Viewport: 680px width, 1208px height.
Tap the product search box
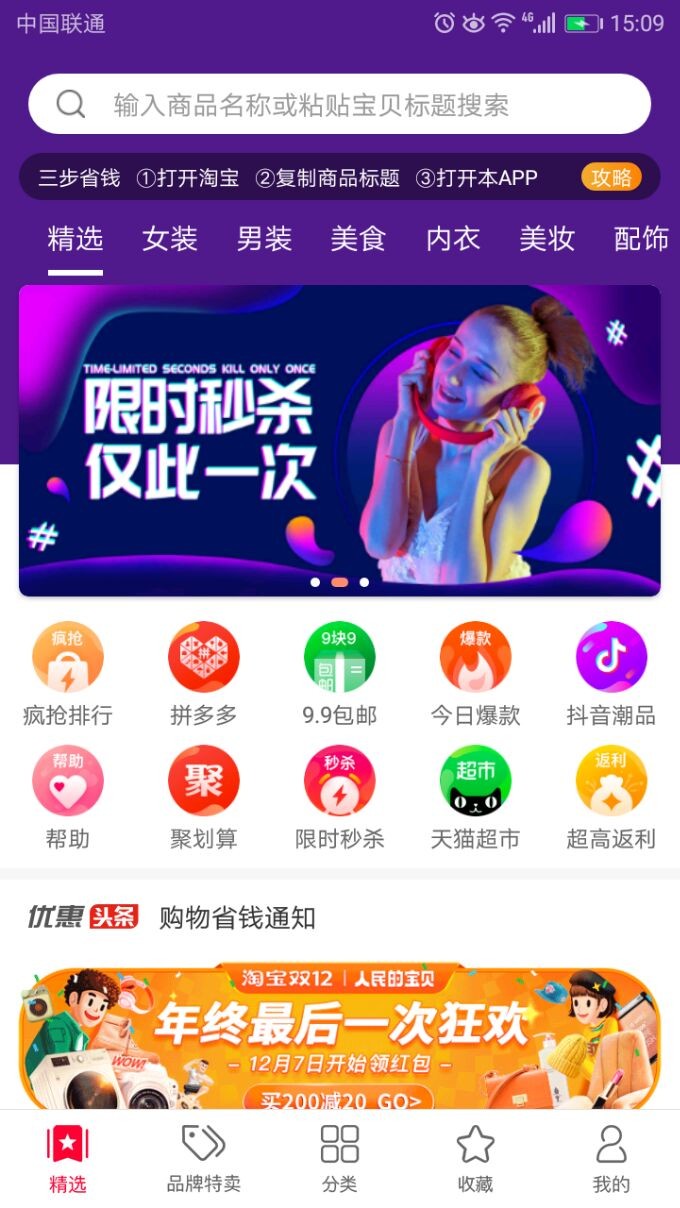click(x=340, y=104)
